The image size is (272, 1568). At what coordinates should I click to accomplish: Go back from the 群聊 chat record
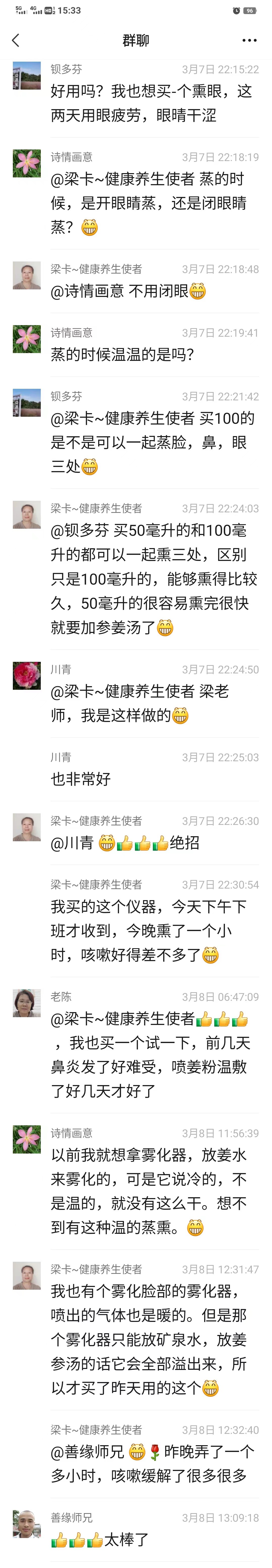tap(16, 40)
